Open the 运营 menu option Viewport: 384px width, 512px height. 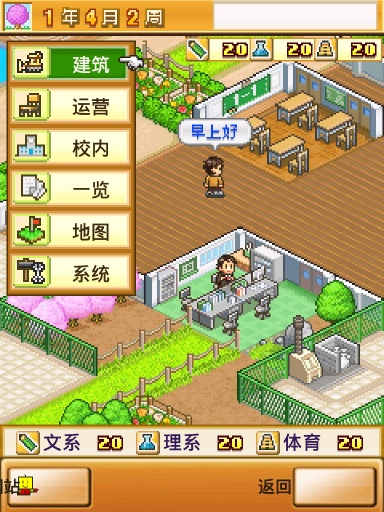(71, 105)
